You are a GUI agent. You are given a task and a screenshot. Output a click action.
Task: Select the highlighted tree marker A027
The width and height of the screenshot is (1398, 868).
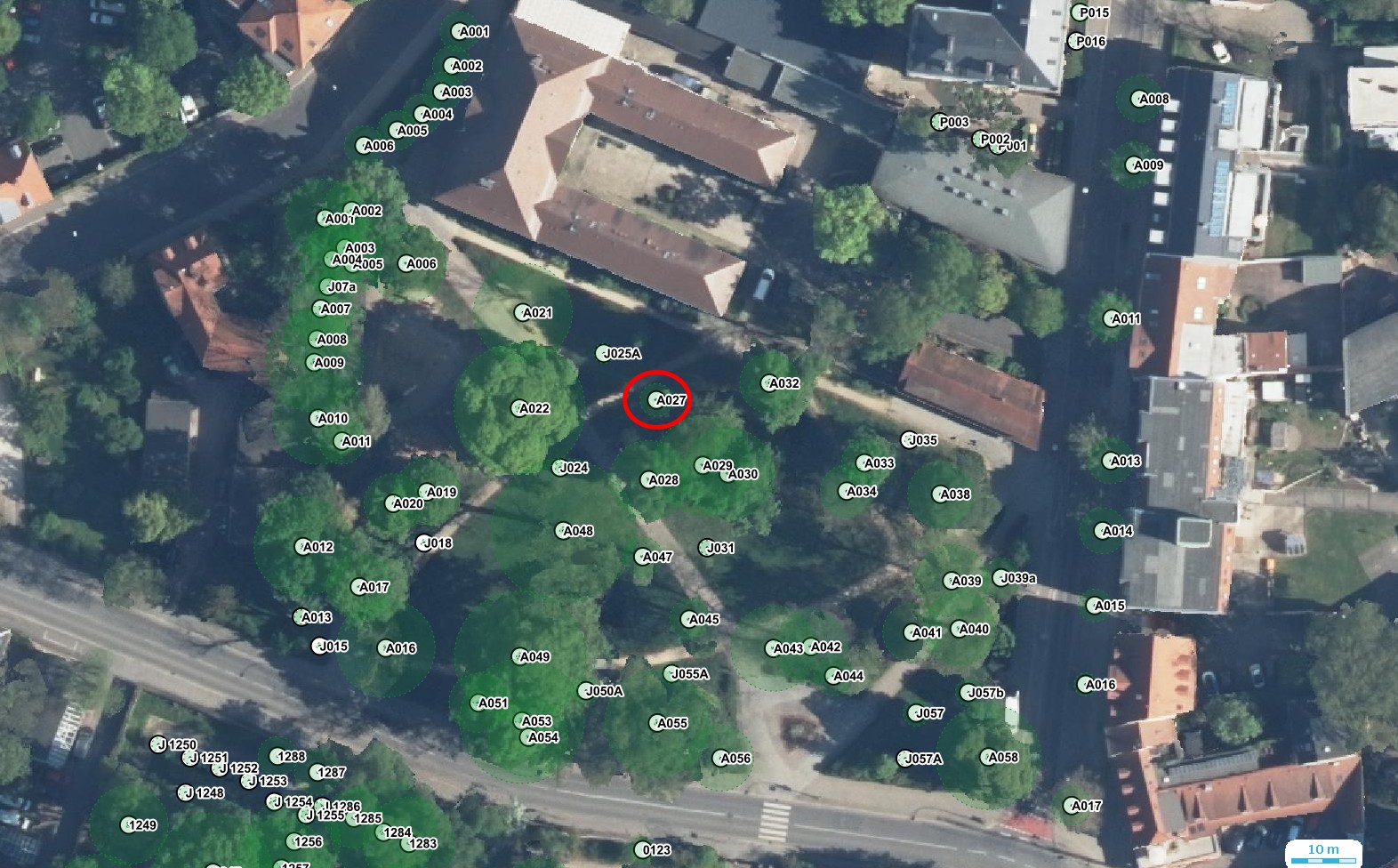(x=656, y=400)
